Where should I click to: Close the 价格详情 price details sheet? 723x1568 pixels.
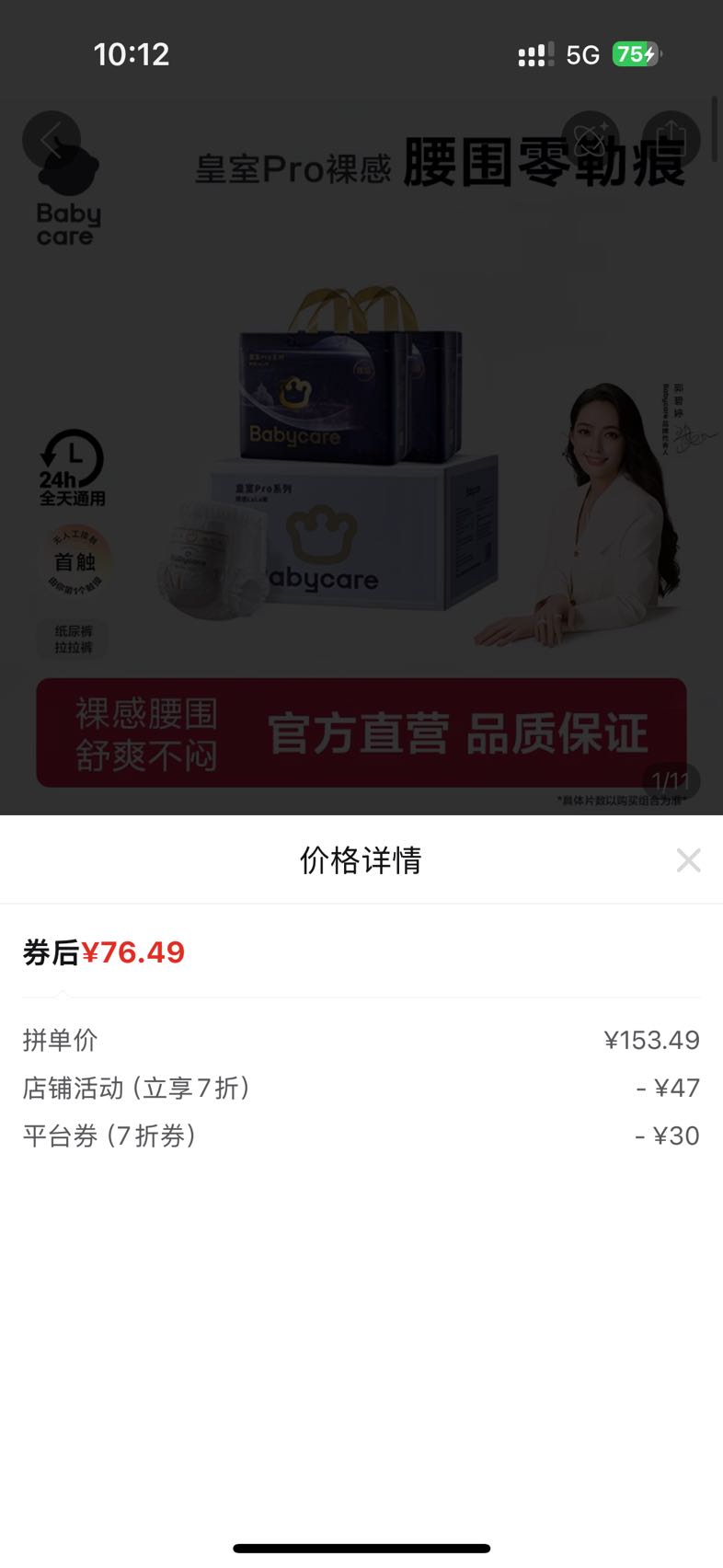click(x=688, y=860)
